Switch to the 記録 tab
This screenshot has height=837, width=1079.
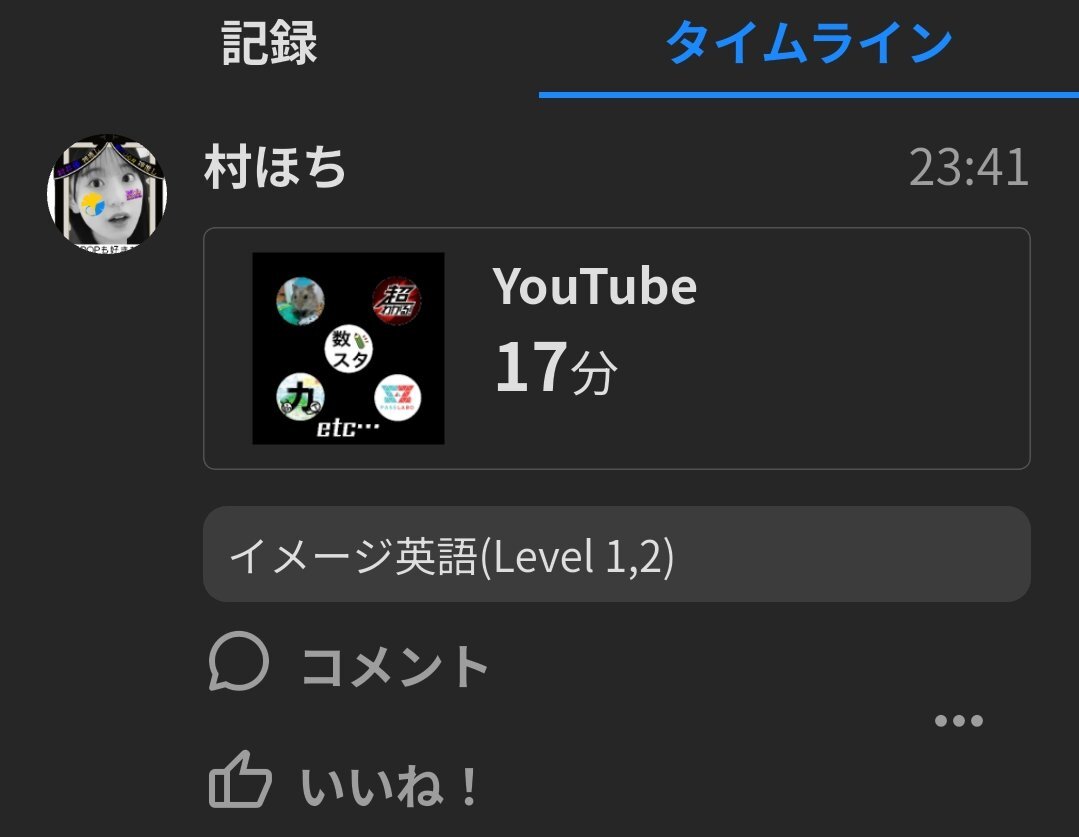[x=269, y=45]
